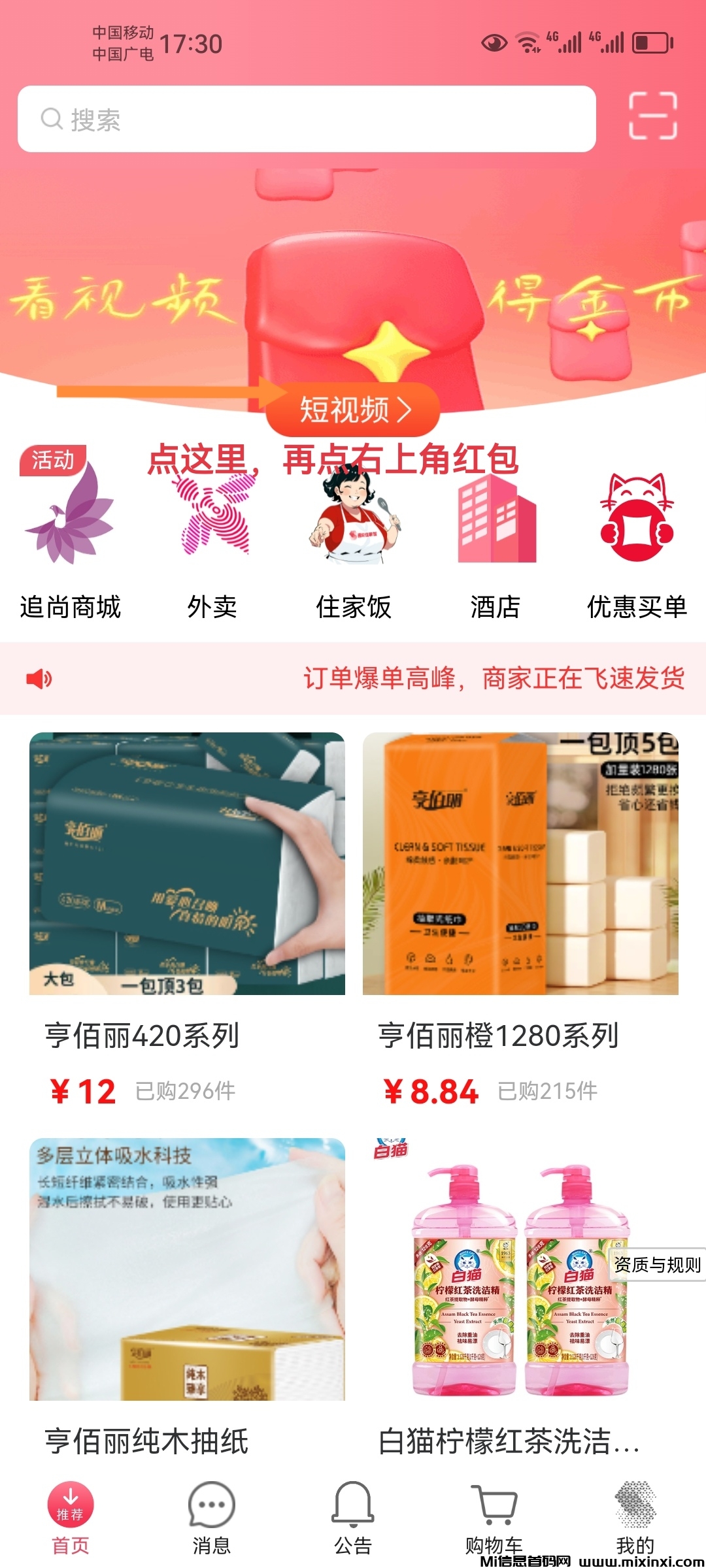Switch to 购物车 cart tab
The height and width of the screenshot is (1568, 706).
click(494, 1517)
